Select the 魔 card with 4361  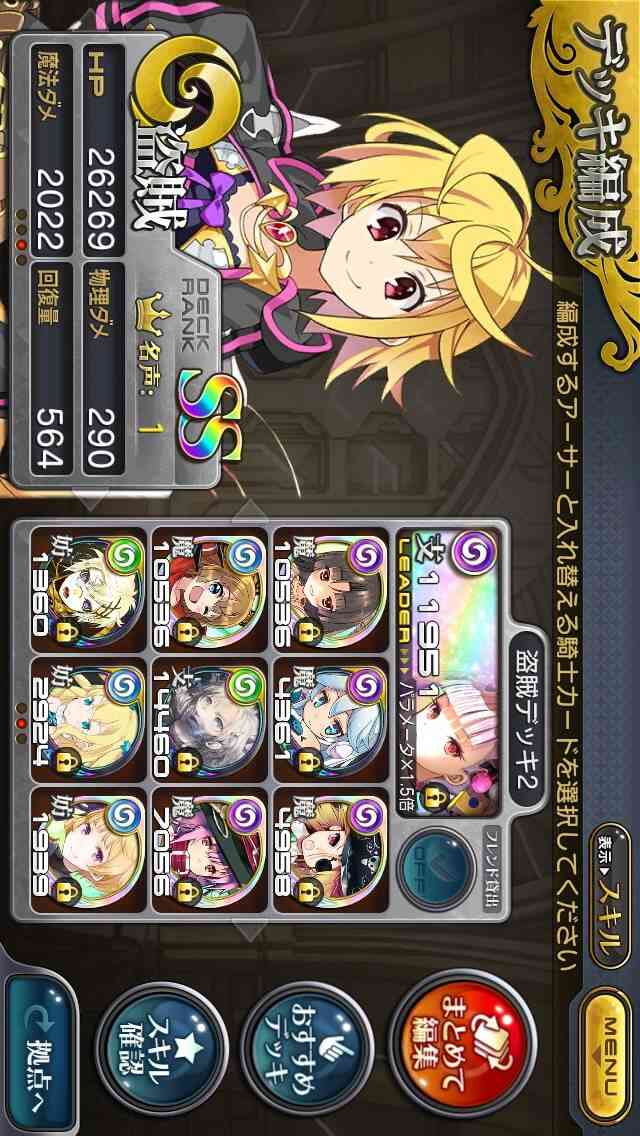pyautogui.click(x=331, y=717)
